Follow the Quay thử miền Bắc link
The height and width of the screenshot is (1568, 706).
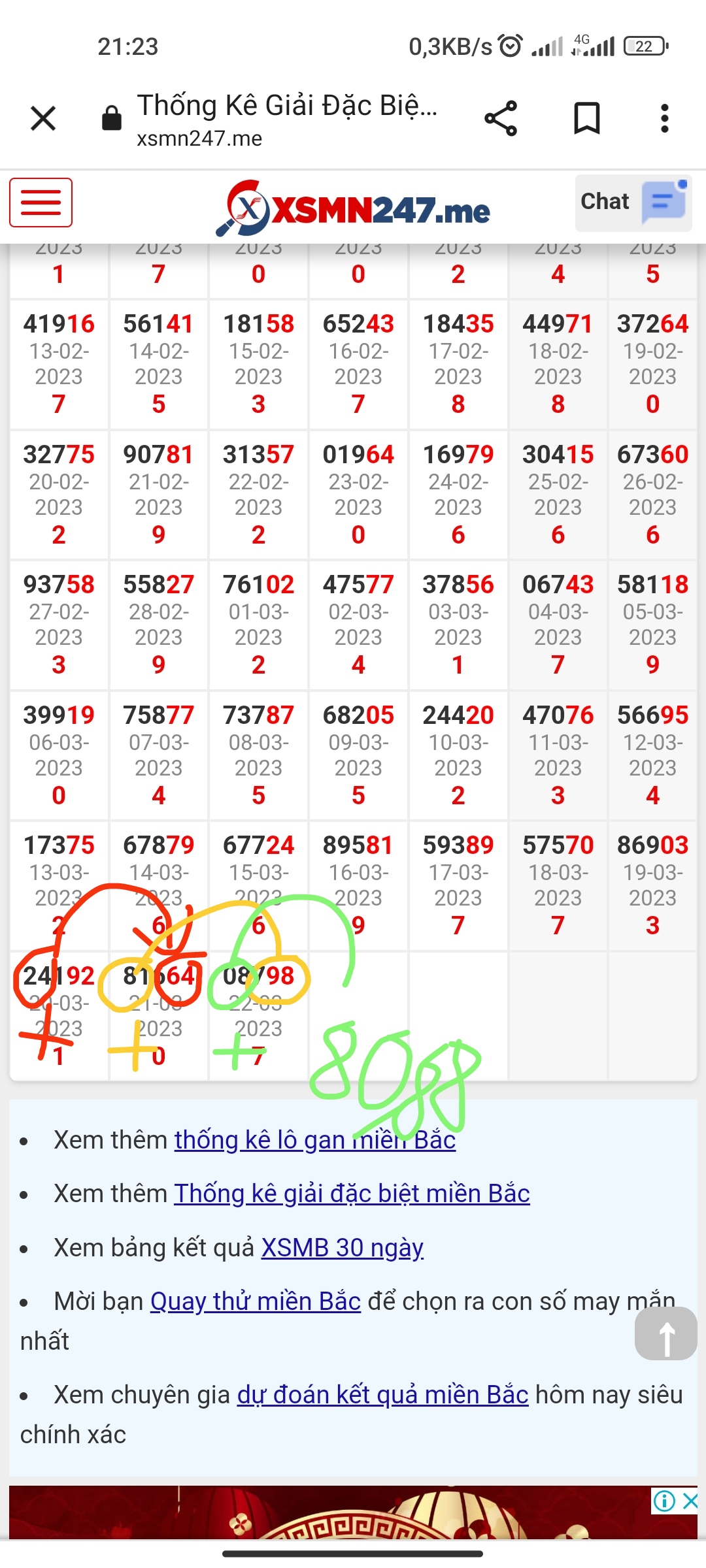(x=256, y=1301)
